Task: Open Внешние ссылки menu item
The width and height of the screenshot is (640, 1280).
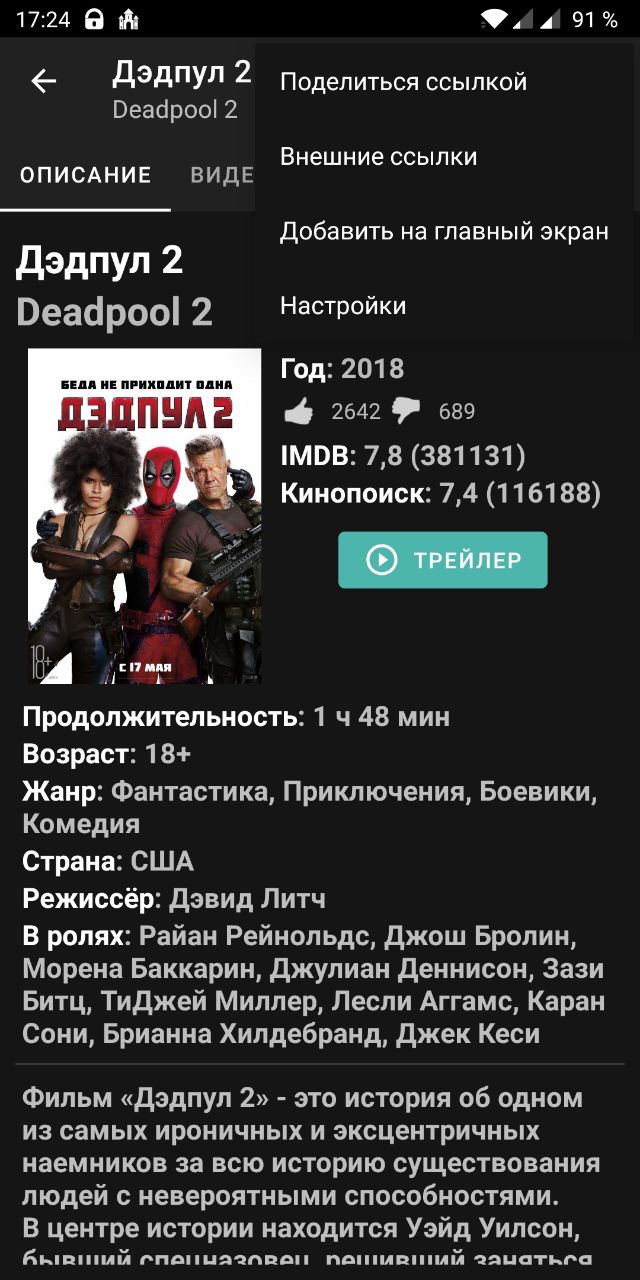Action: pos(378,157)
